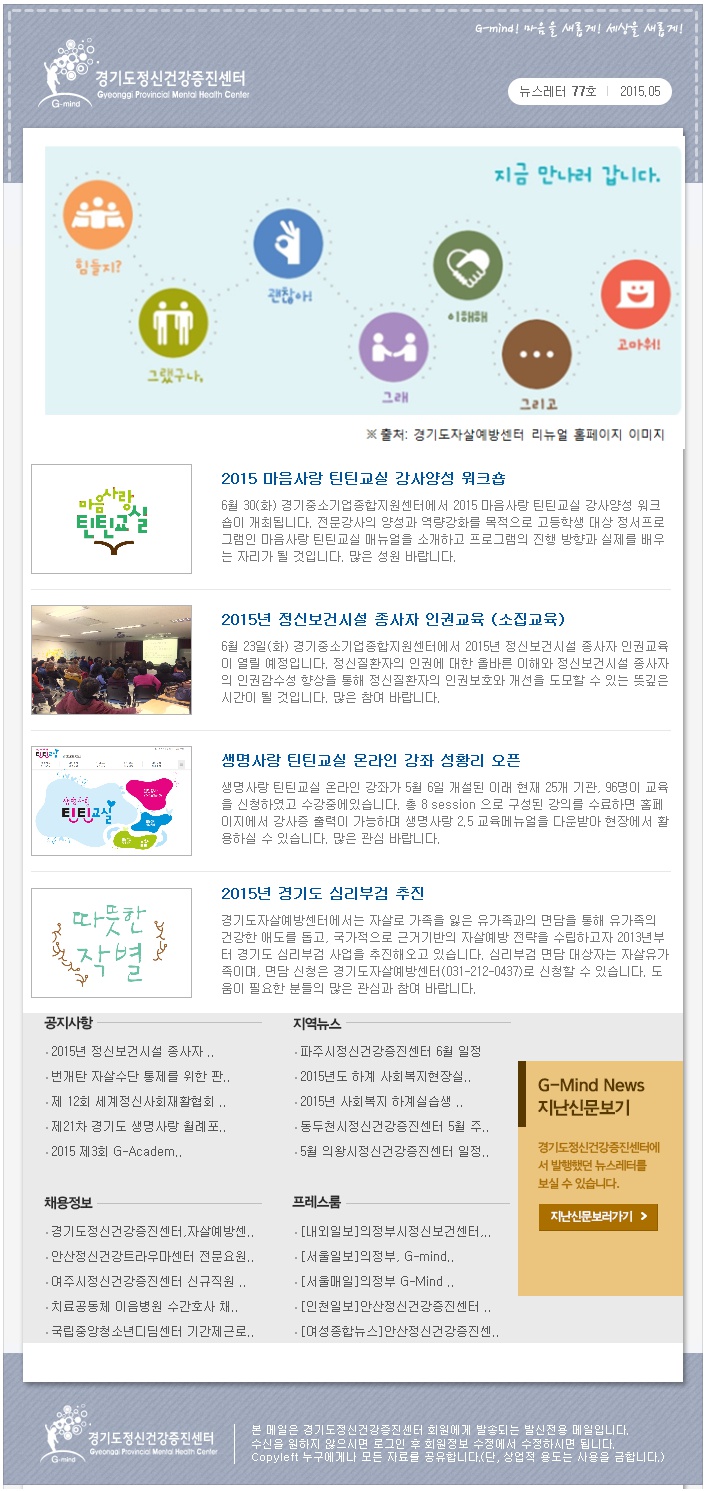Viewport: 710px width, 1491px height.
Task: Open notice 번개탄 자살수단 통제를 위한 판..
Action: pyautogui.click(x=139, y=1076)
